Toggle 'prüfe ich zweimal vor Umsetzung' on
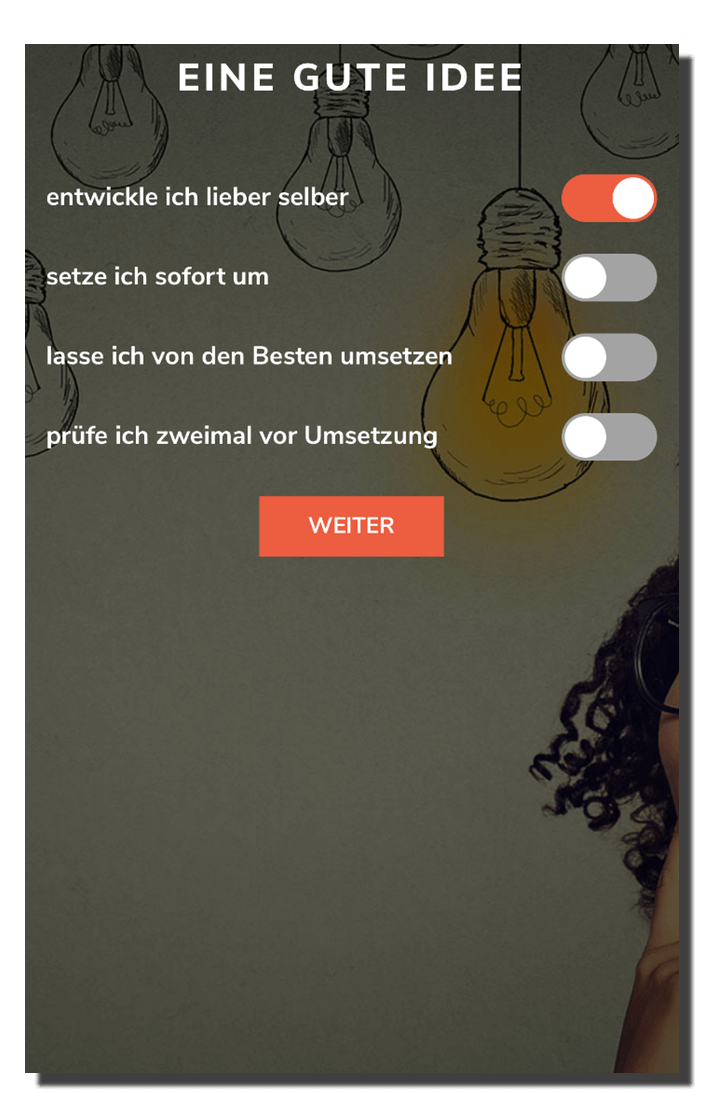This screenshot has width=703, height=1101. pyautogui.click(x=609, y=437)
